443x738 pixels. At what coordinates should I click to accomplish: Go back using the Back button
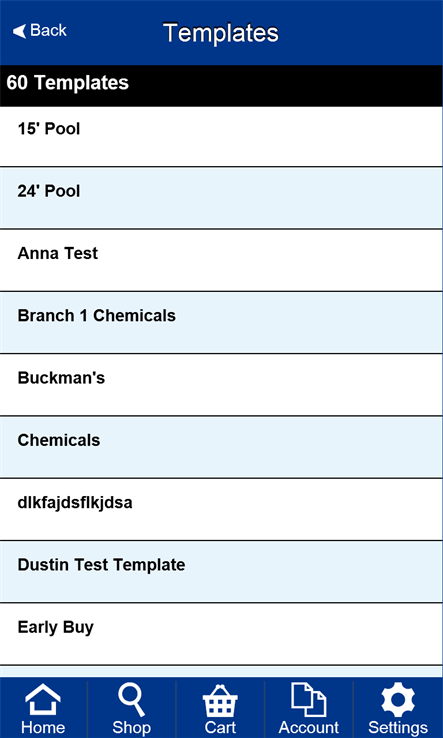click(40, 31)
